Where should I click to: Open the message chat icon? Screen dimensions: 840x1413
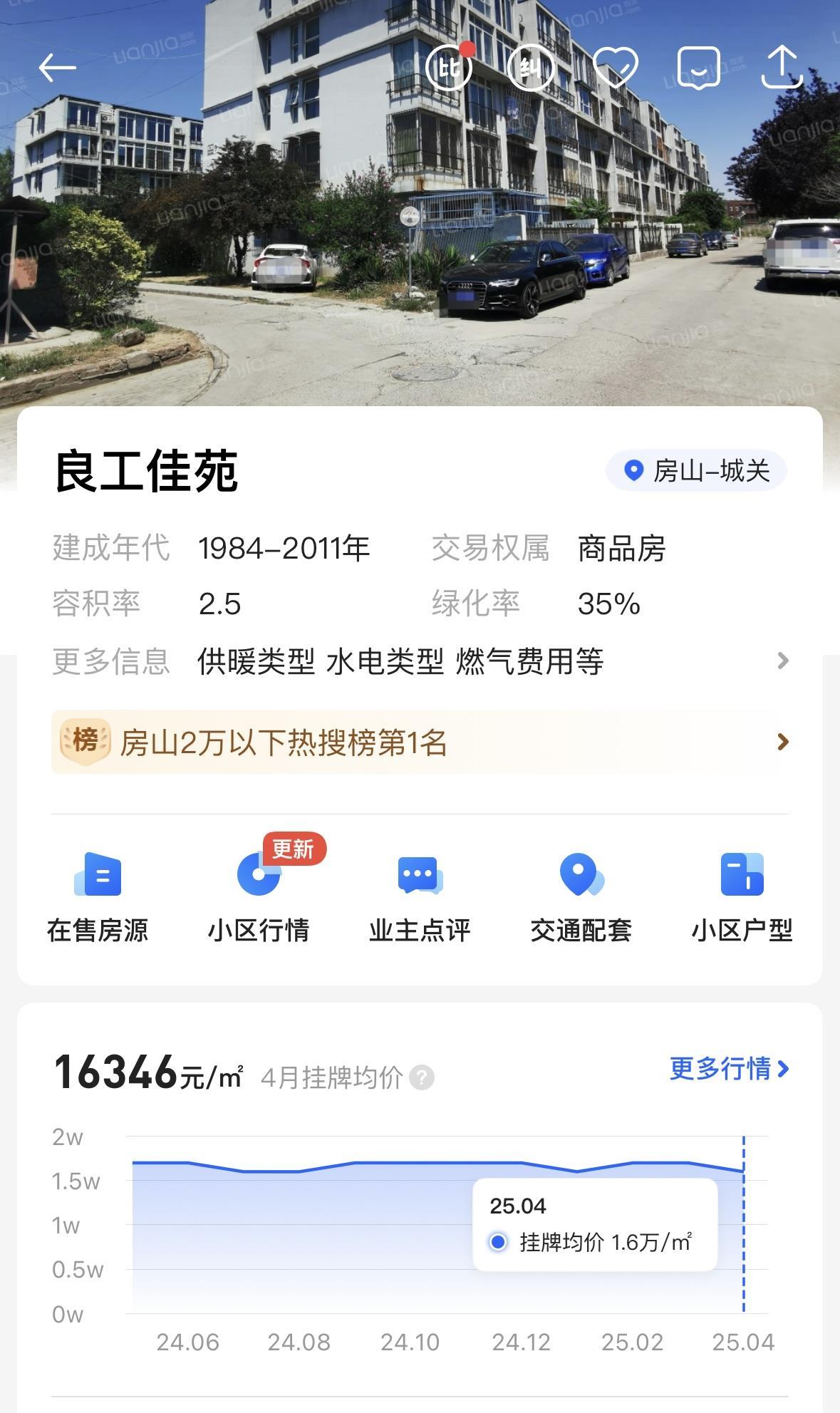pyautogui.click(x=698, y=68)
